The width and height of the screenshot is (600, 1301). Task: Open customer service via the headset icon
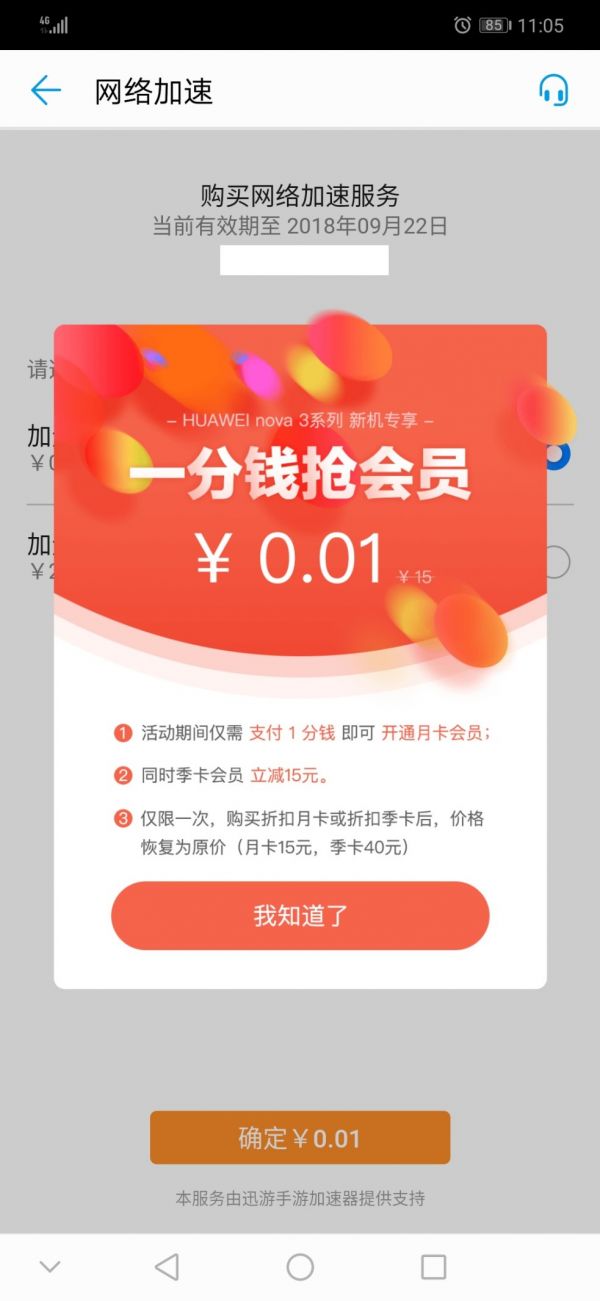click(x=553, y=91)
